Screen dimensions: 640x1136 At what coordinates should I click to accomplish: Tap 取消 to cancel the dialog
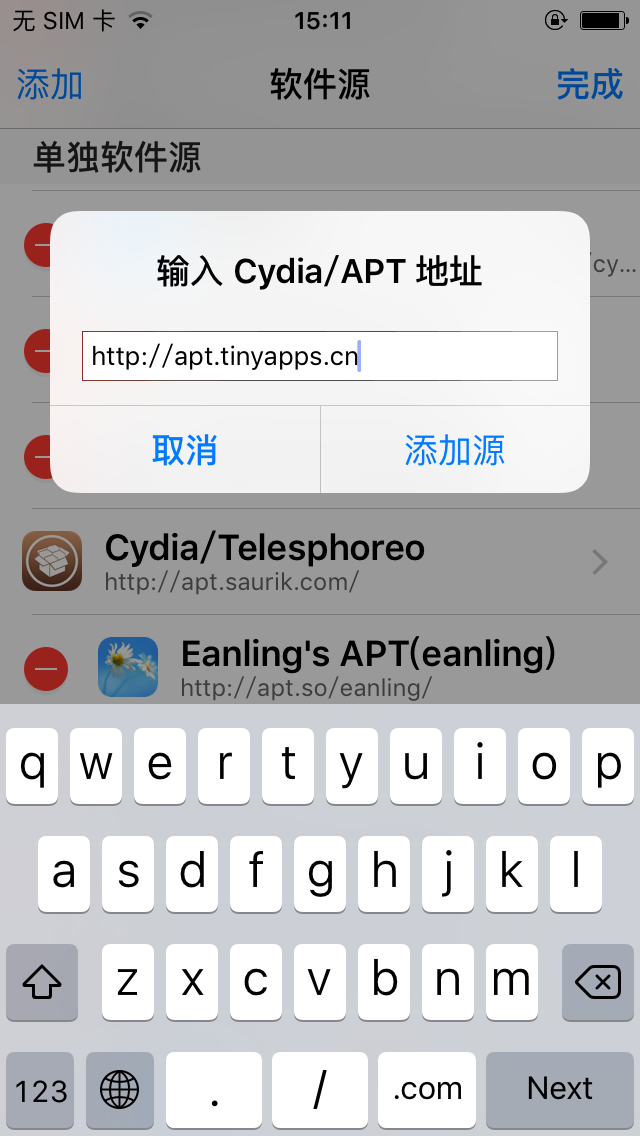tap(185, 450)
